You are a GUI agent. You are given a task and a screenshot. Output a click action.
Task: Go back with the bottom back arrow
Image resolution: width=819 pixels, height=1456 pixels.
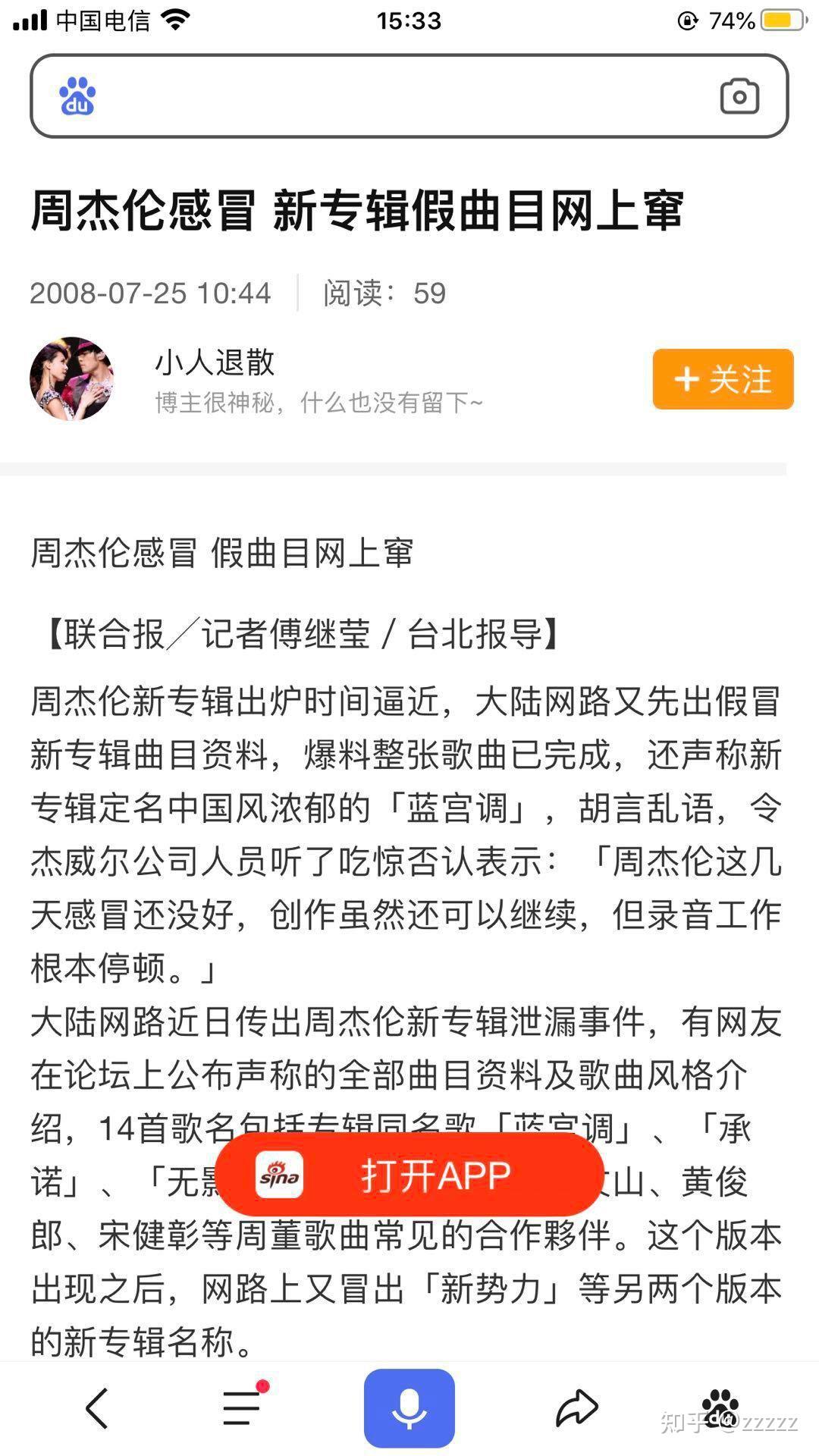click(x=97, y=1408)
